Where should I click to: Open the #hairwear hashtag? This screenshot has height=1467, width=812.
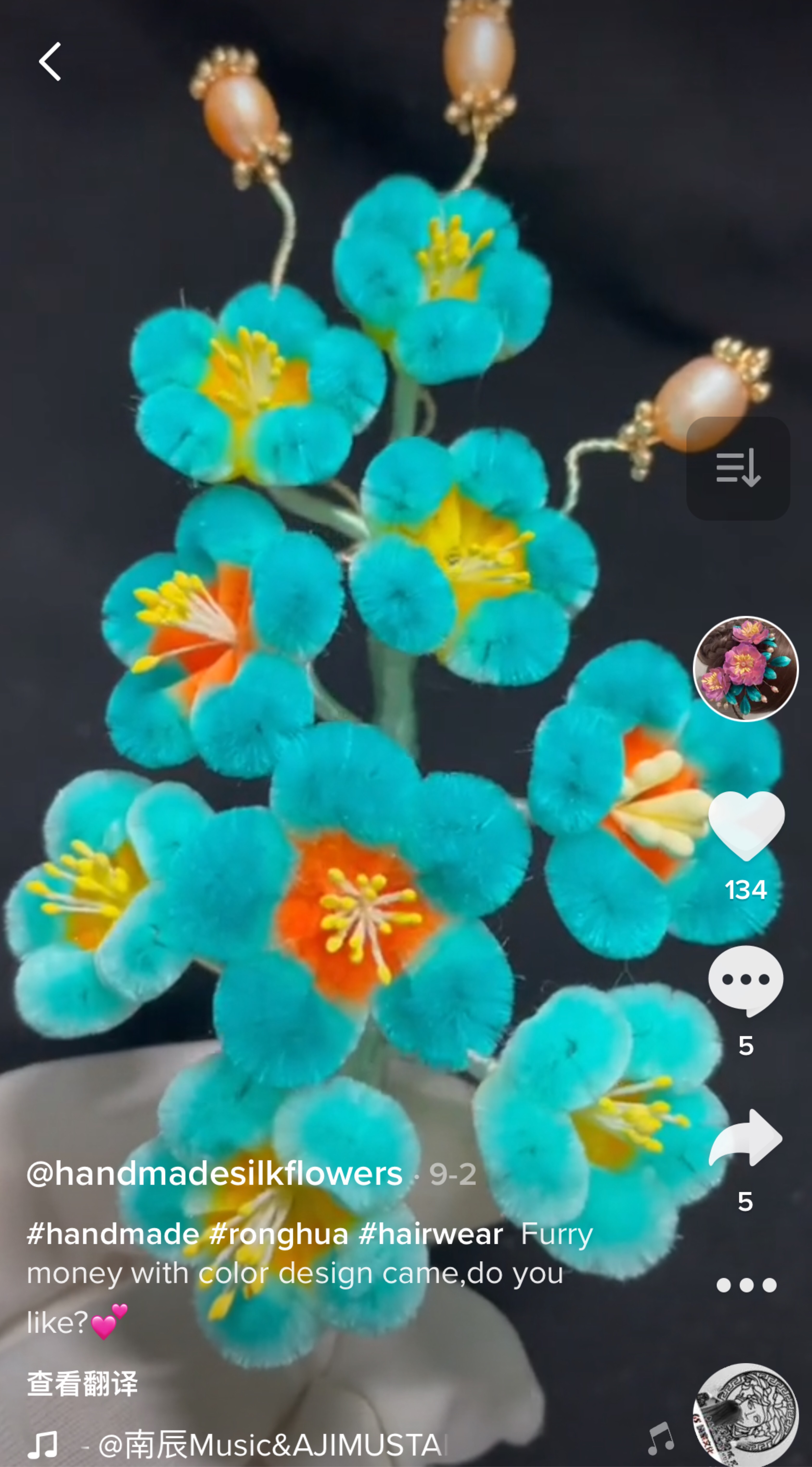click(430, 1235)
